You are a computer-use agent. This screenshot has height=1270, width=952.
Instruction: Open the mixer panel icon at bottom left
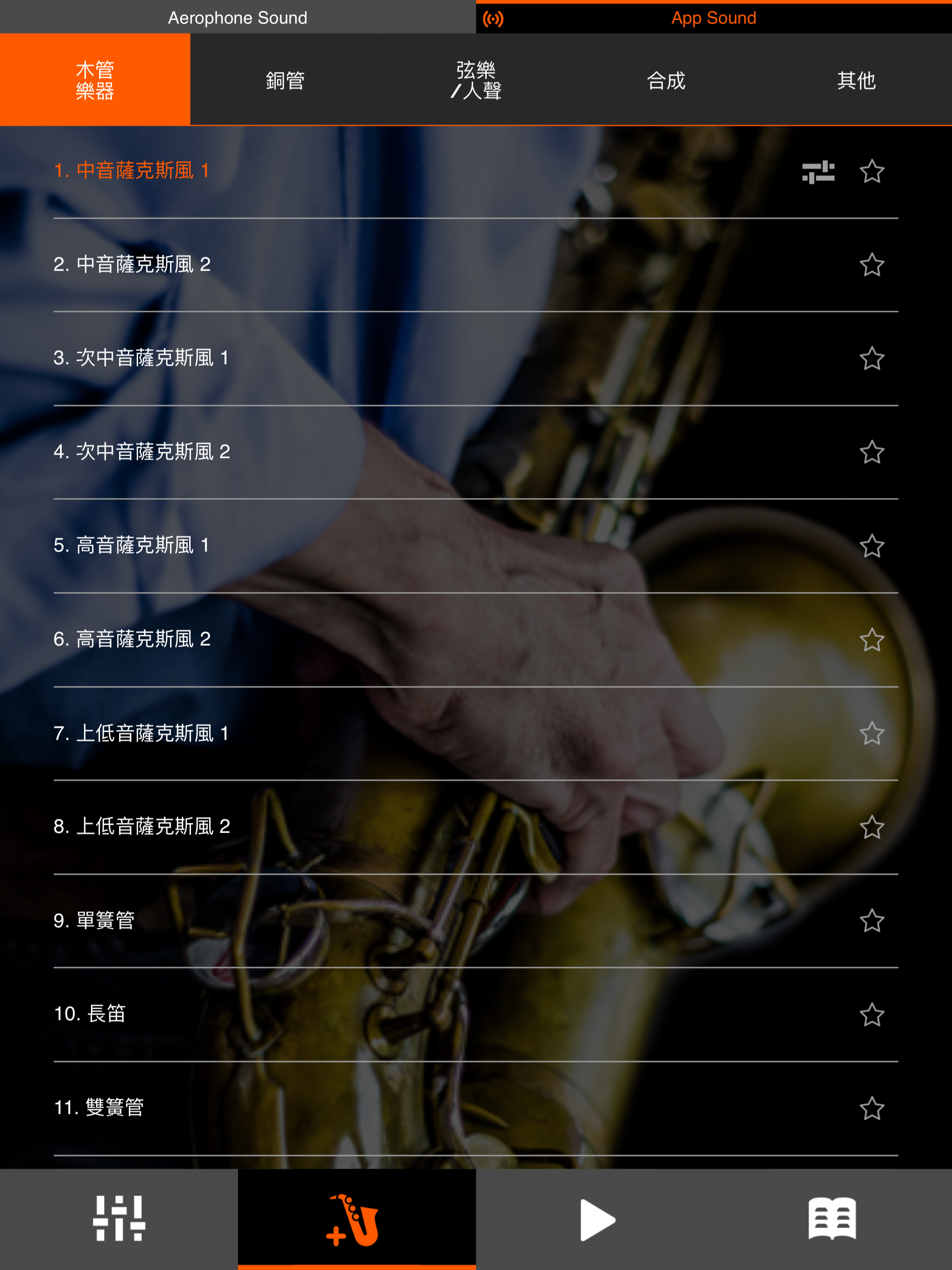coord(119,1219)
